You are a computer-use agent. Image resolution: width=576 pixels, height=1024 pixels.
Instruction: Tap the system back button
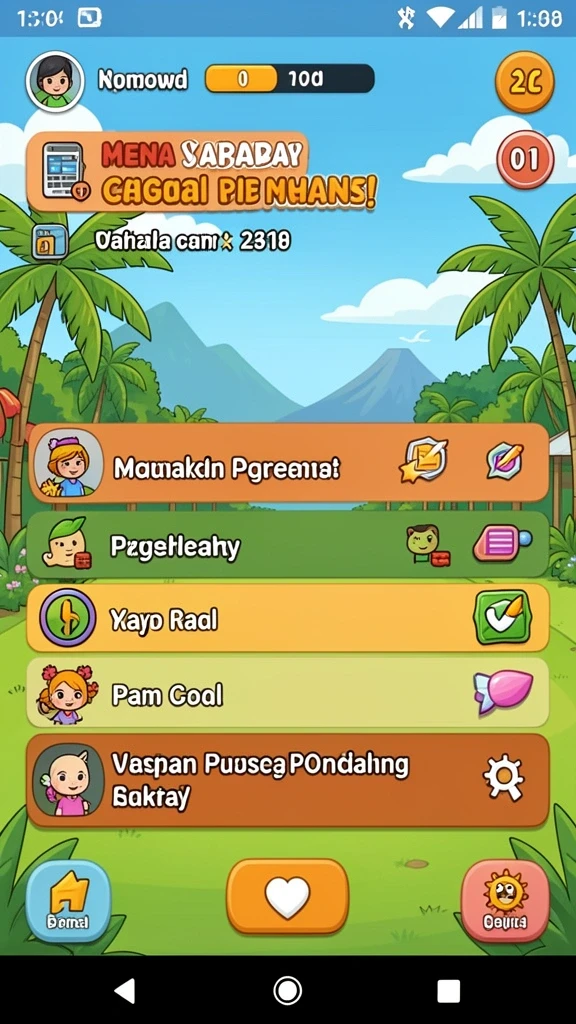(x=125, y=990)
